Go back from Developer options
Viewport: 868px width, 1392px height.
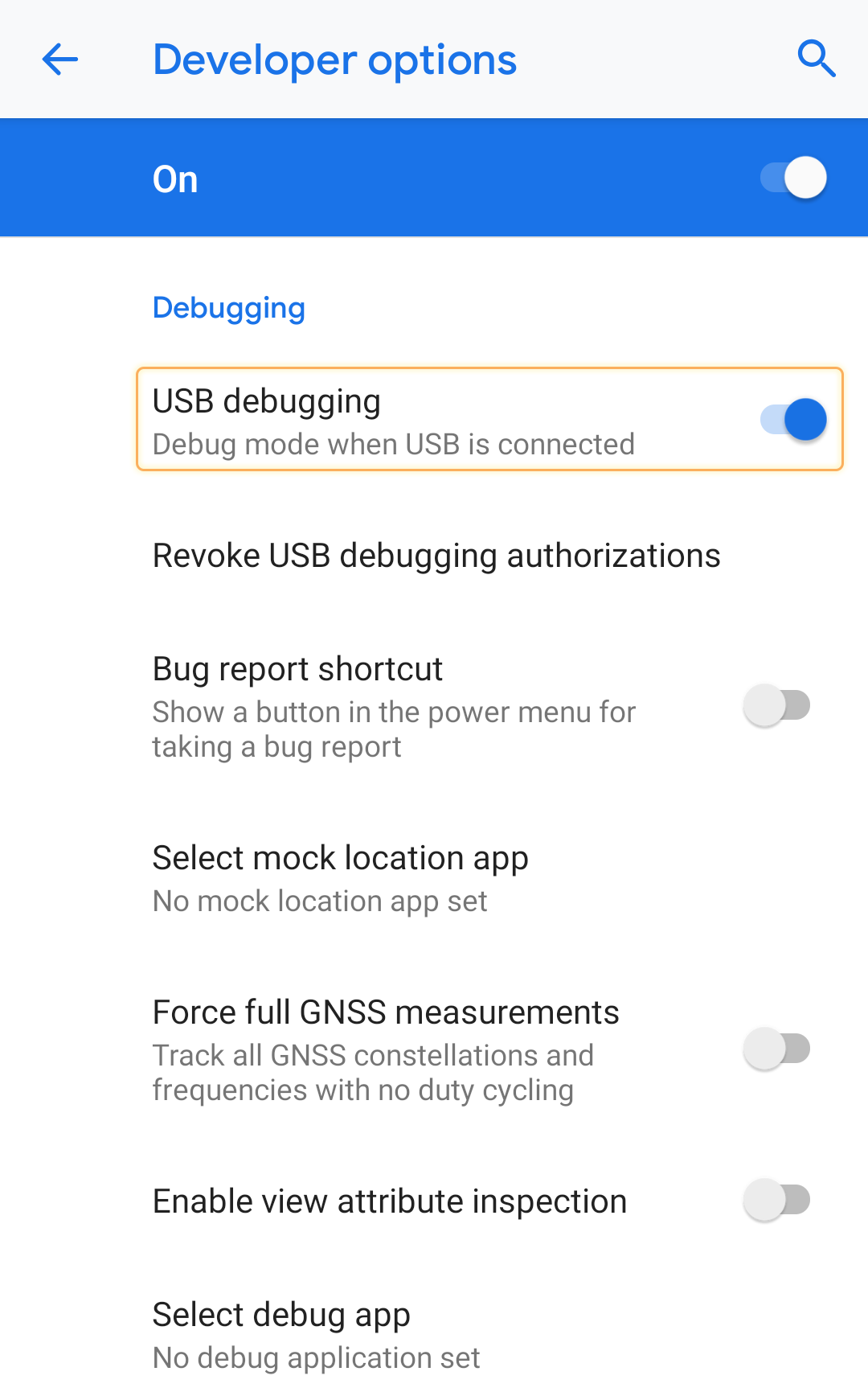[x=60, y=60]
